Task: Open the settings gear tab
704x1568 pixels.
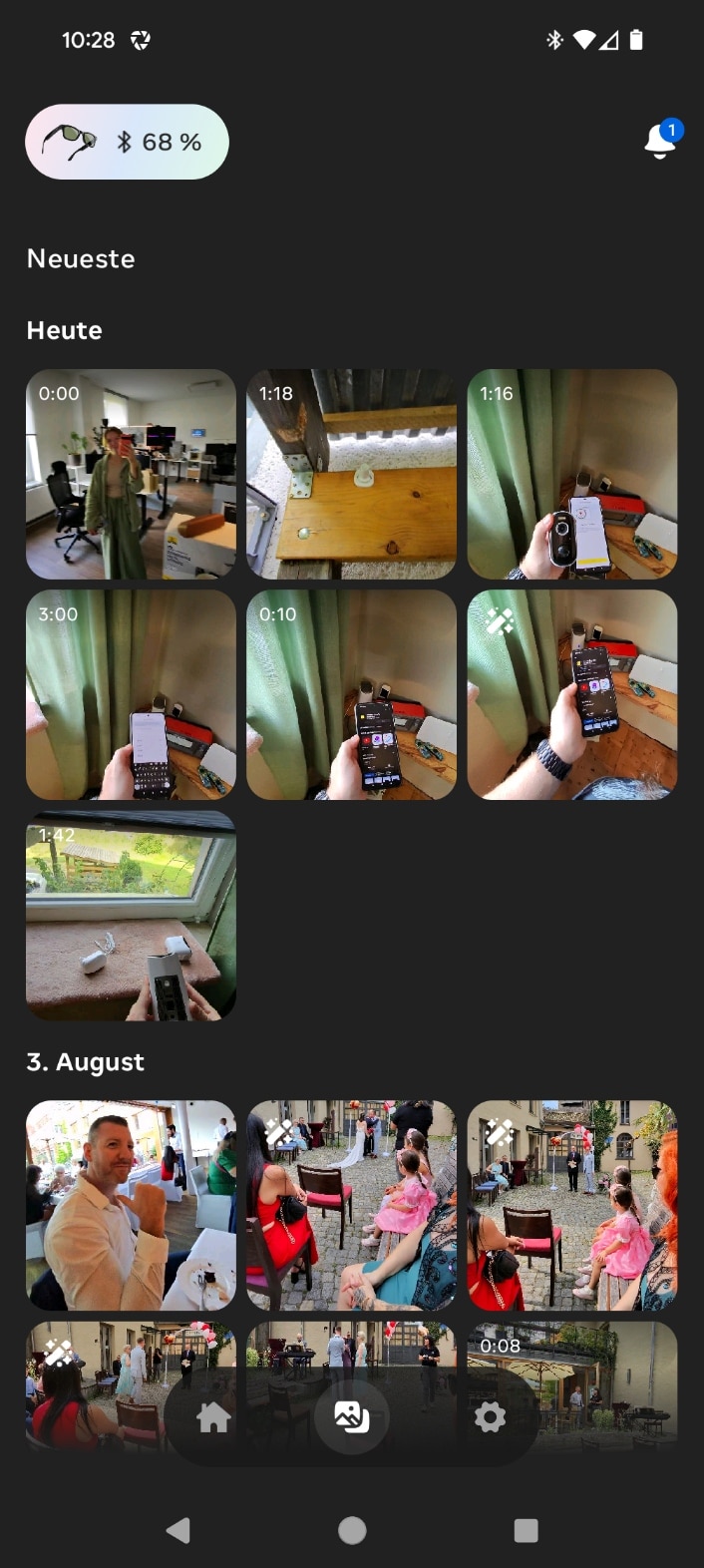Action: [490, 1416]
